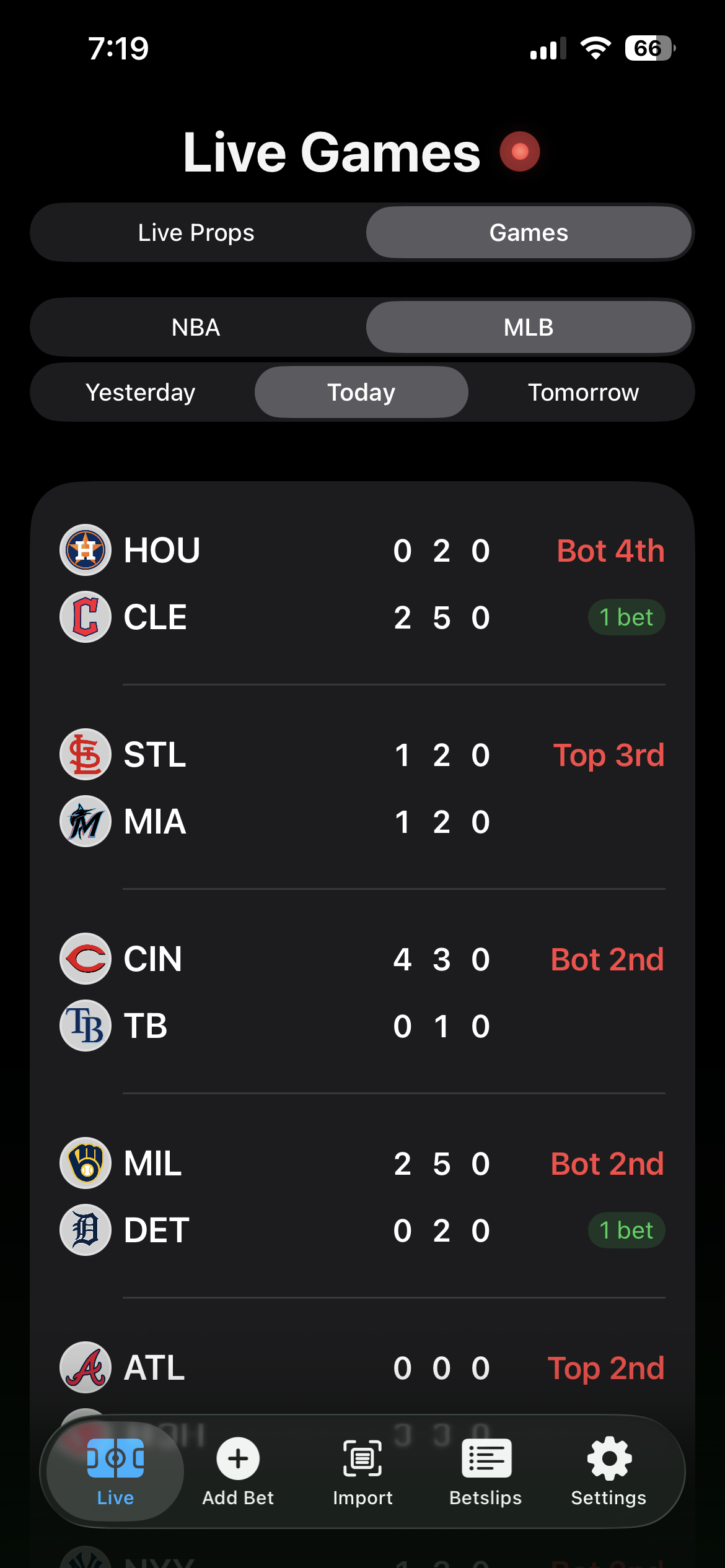Select the Yesterday date option
The width and height of the screenshot is (725, 1568).
[x=141, y=391]
